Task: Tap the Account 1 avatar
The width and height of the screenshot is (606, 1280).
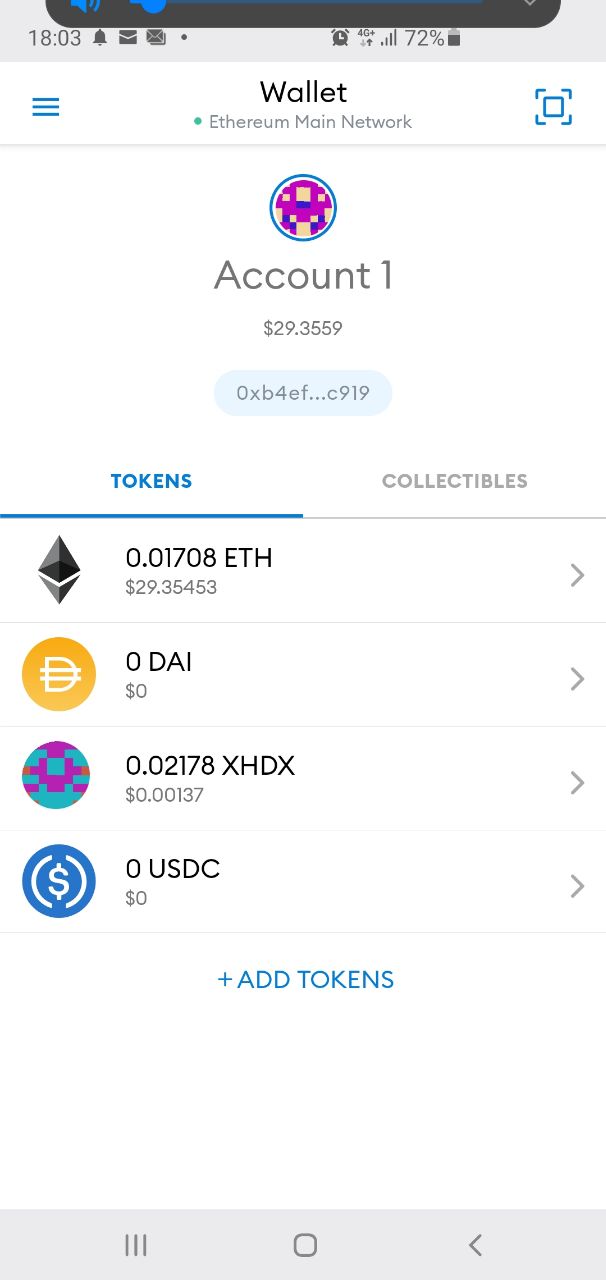Action: point(303,208)
